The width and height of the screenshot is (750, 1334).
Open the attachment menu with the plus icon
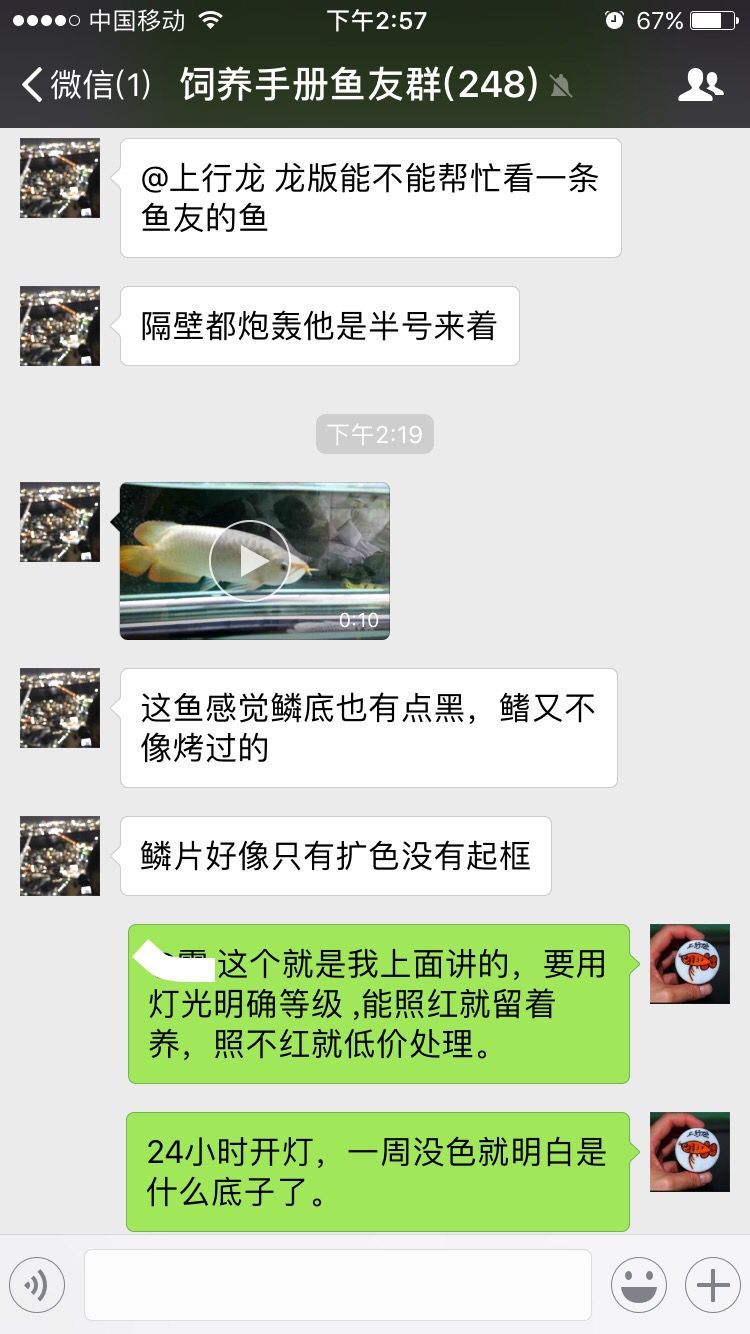pos(711,1284)
